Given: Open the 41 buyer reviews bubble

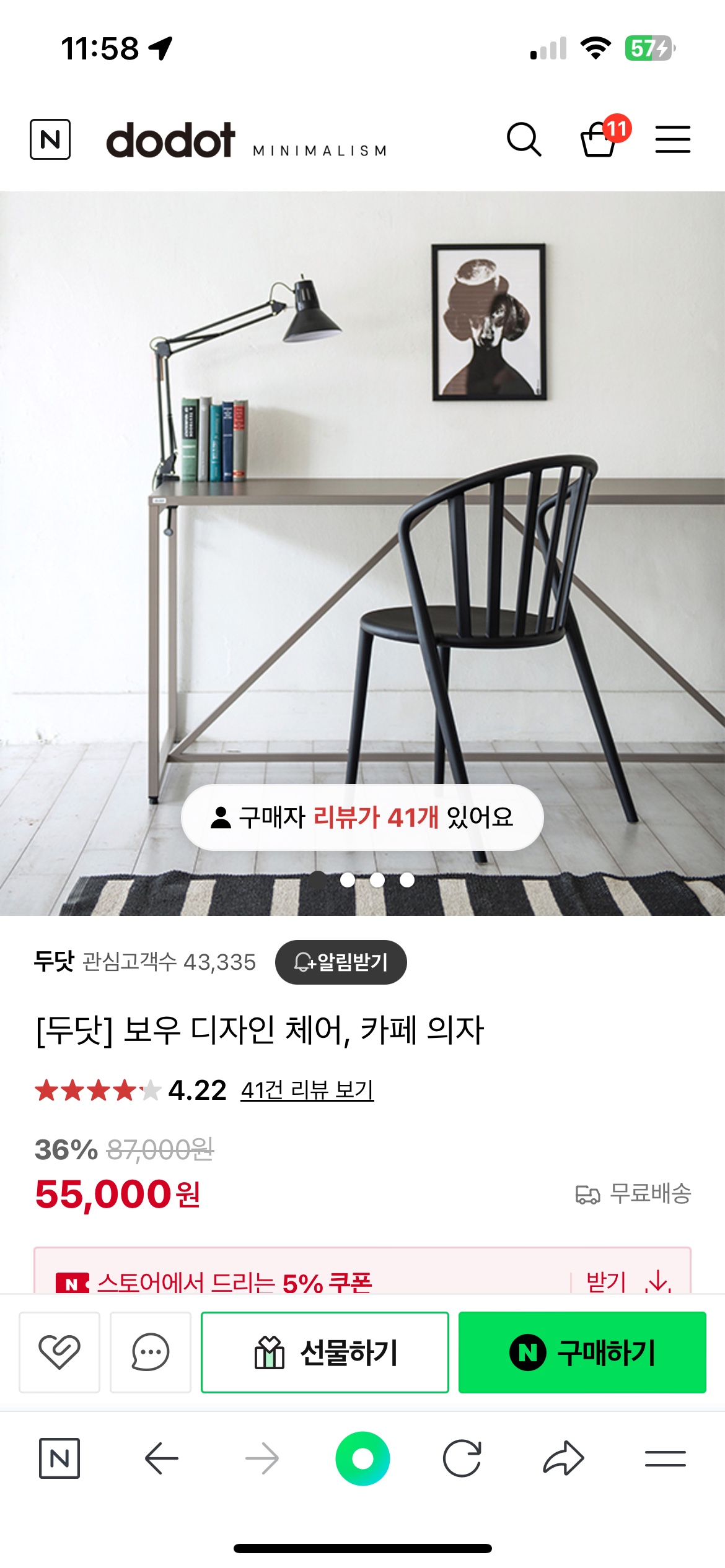Looking at the screenshot, I should (362, 817).
